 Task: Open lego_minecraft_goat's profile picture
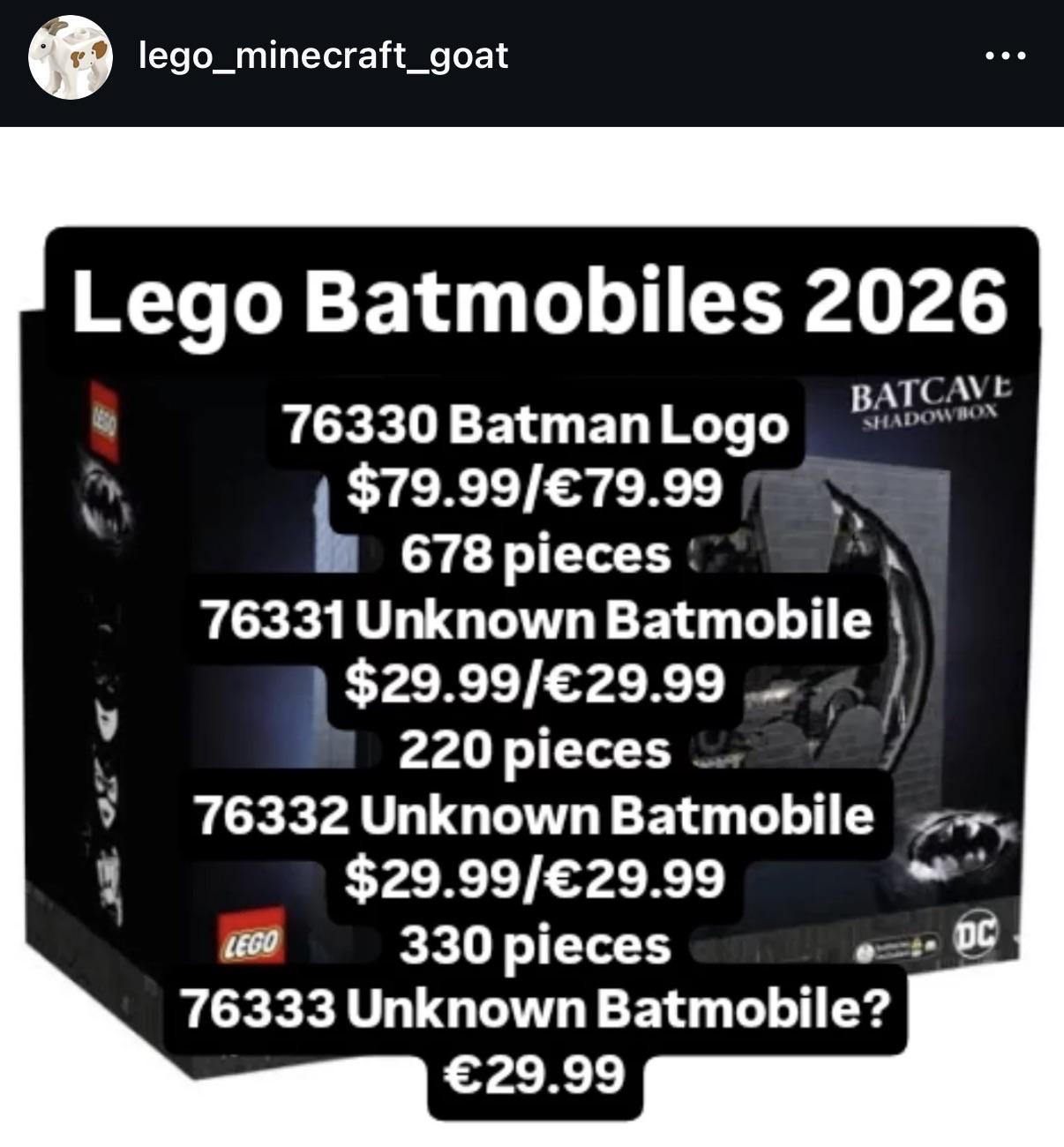(x=70, y=57)
